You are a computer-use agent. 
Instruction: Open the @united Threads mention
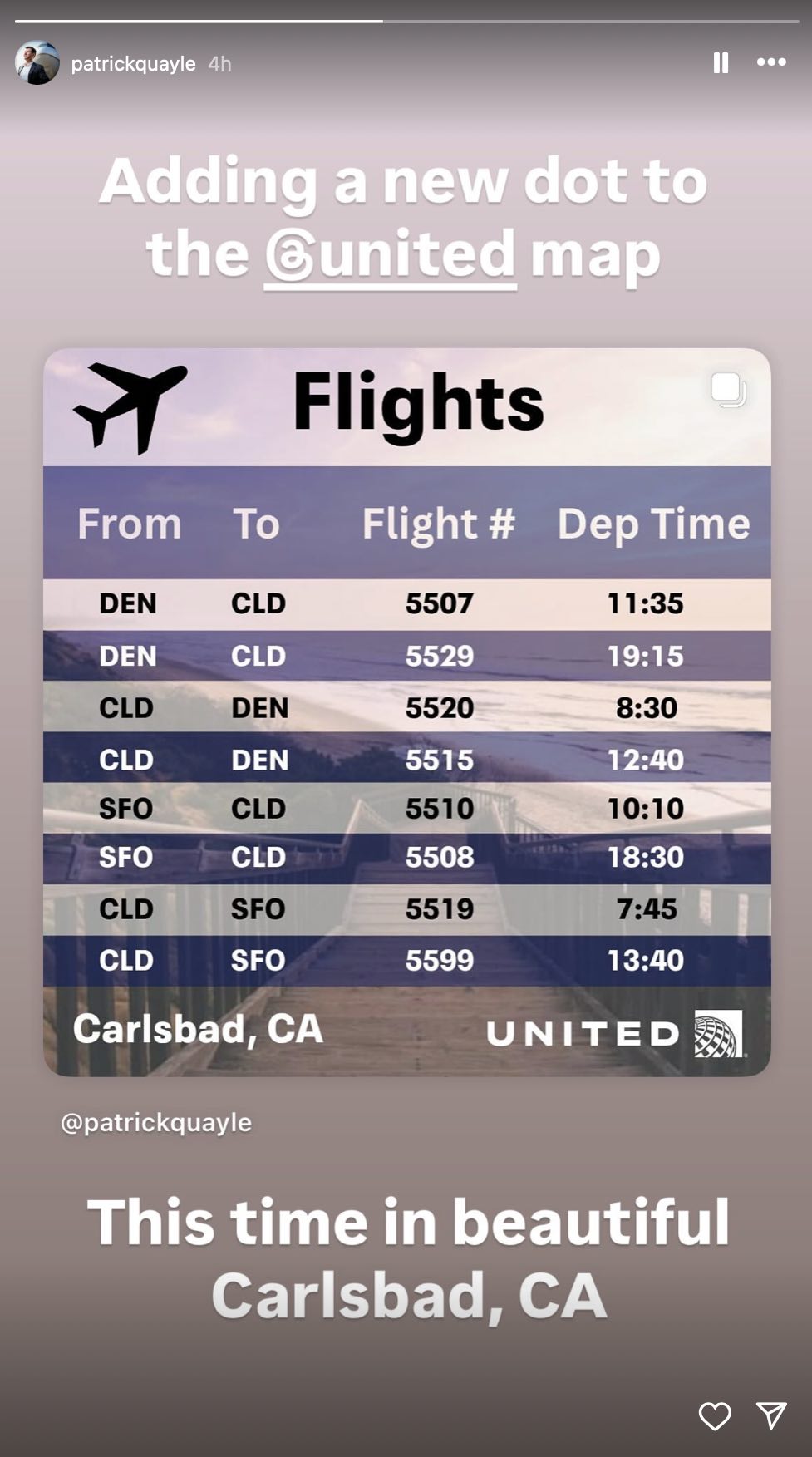(x=391, y=255)
